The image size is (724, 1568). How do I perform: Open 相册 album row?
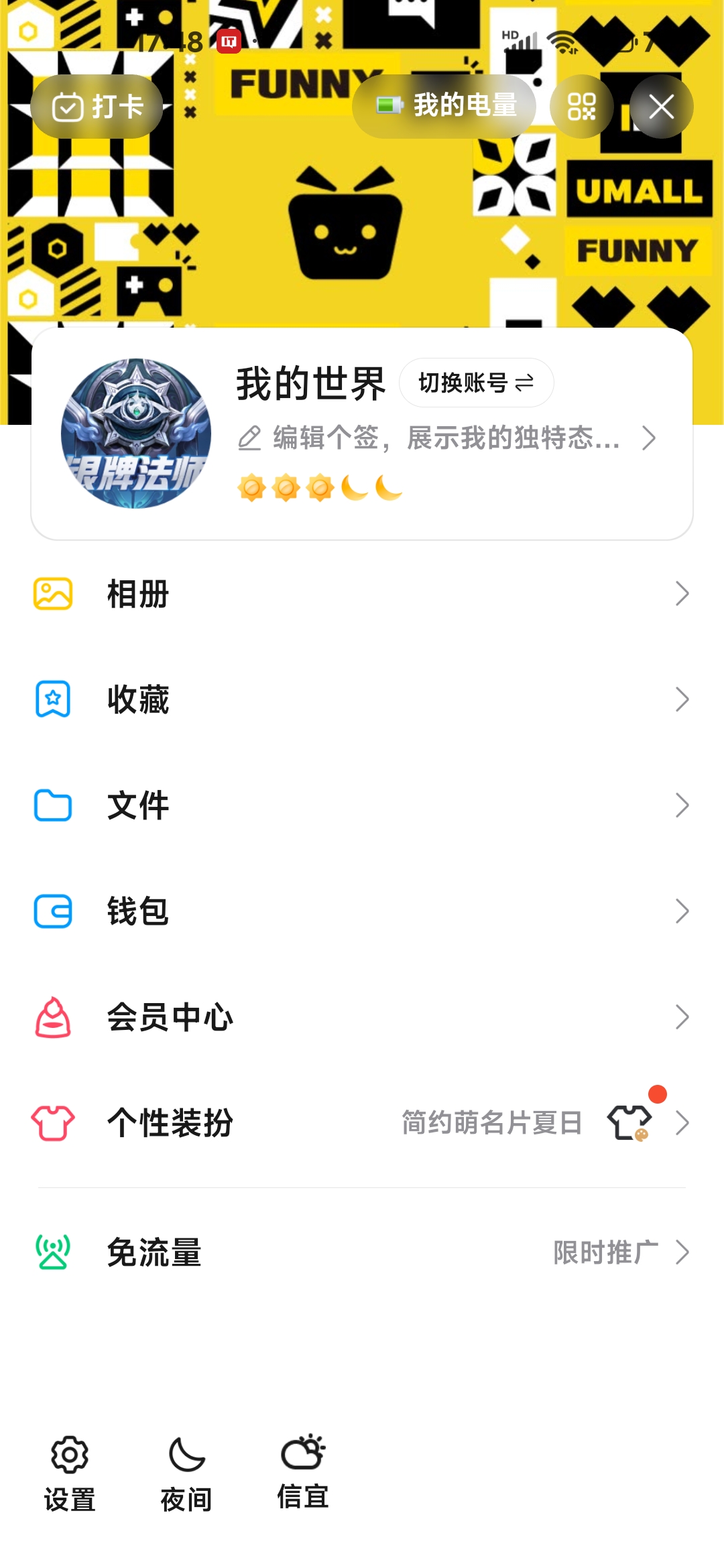click(362, 594)
